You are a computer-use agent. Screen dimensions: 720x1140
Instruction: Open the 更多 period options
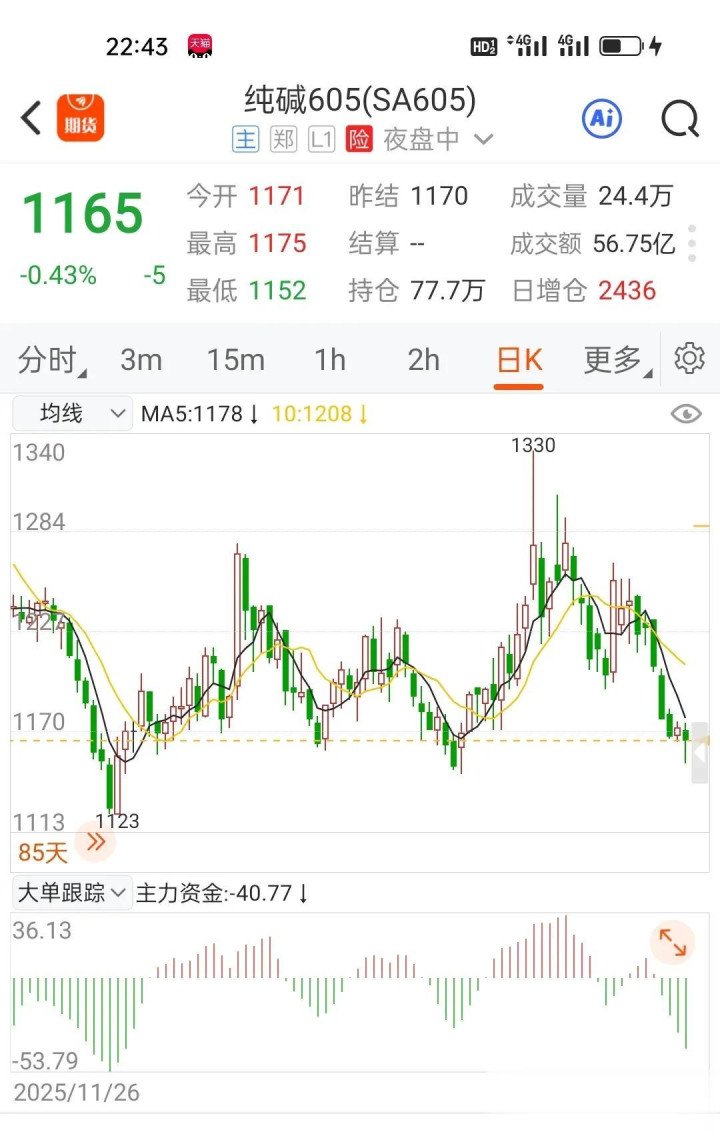[x=614, y=360]
